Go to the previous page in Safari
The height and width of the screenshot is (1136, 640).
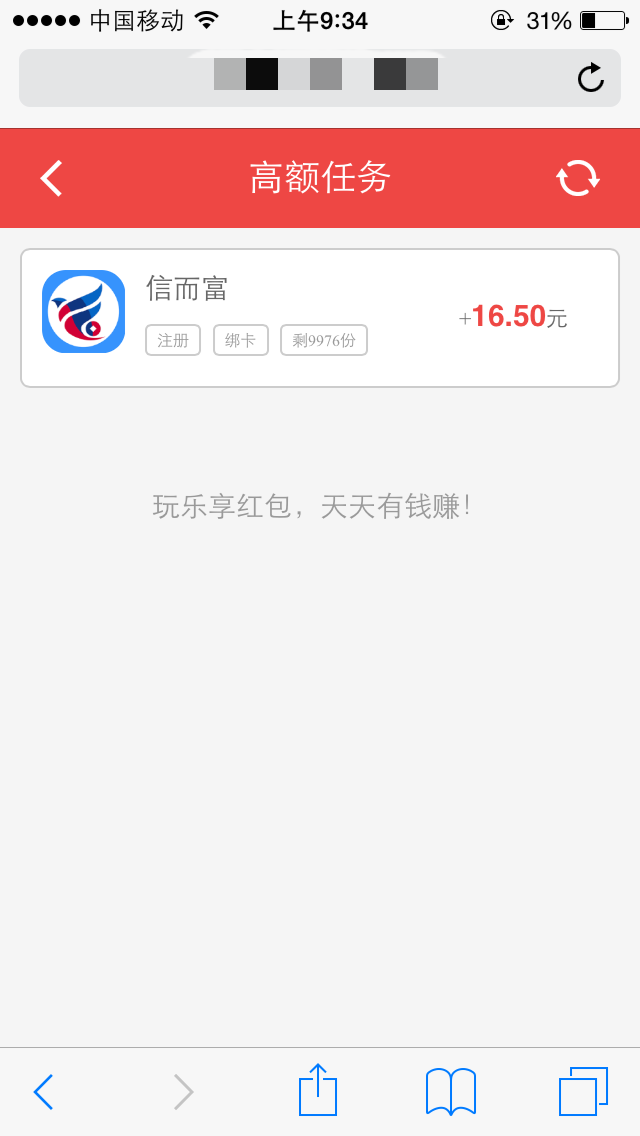tap(43, 1091)
